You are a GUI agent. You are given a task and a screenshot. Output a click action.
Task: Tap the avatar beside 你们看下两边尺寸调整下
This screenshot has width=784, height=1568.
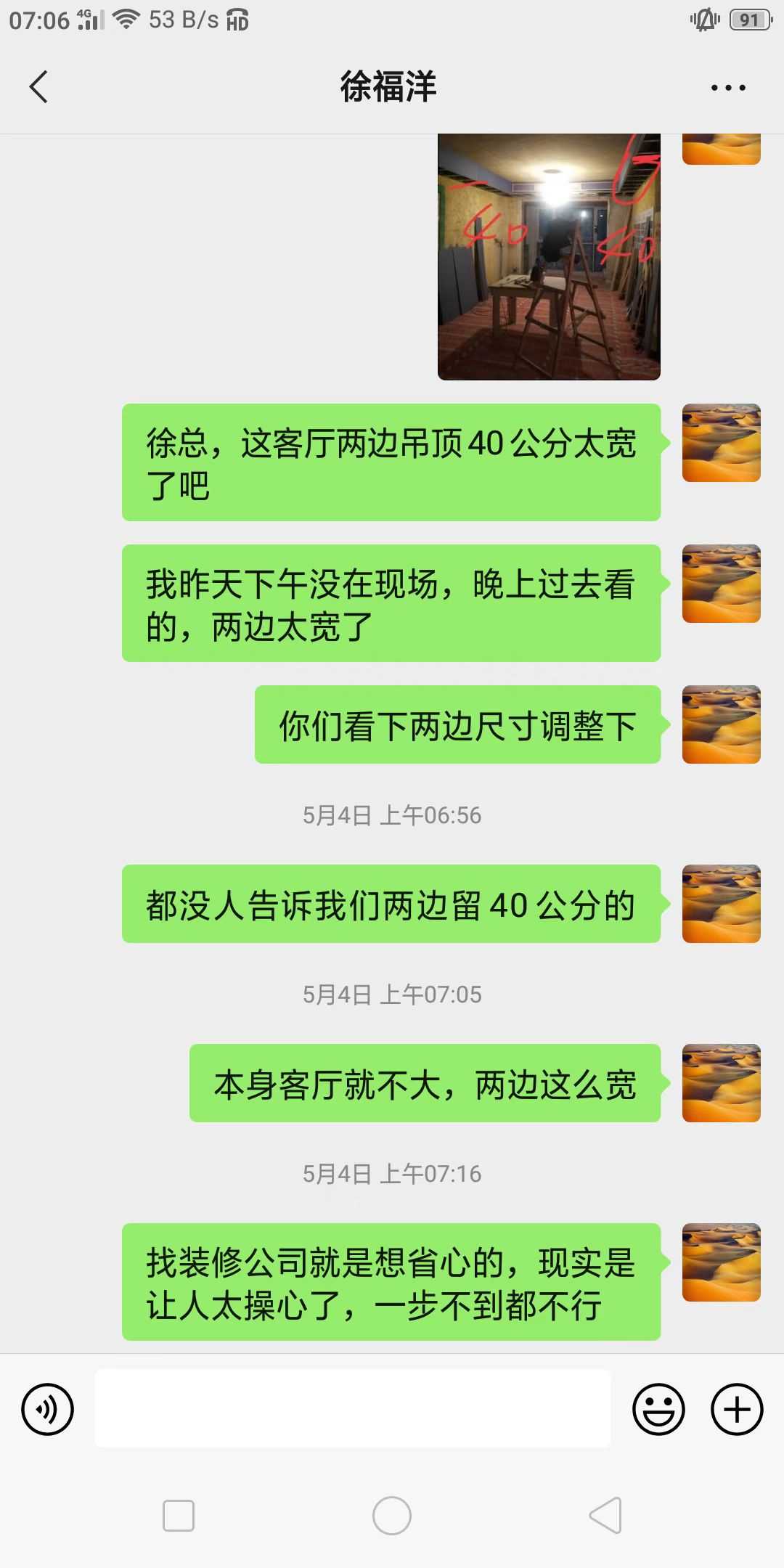[x=721, y=724]
